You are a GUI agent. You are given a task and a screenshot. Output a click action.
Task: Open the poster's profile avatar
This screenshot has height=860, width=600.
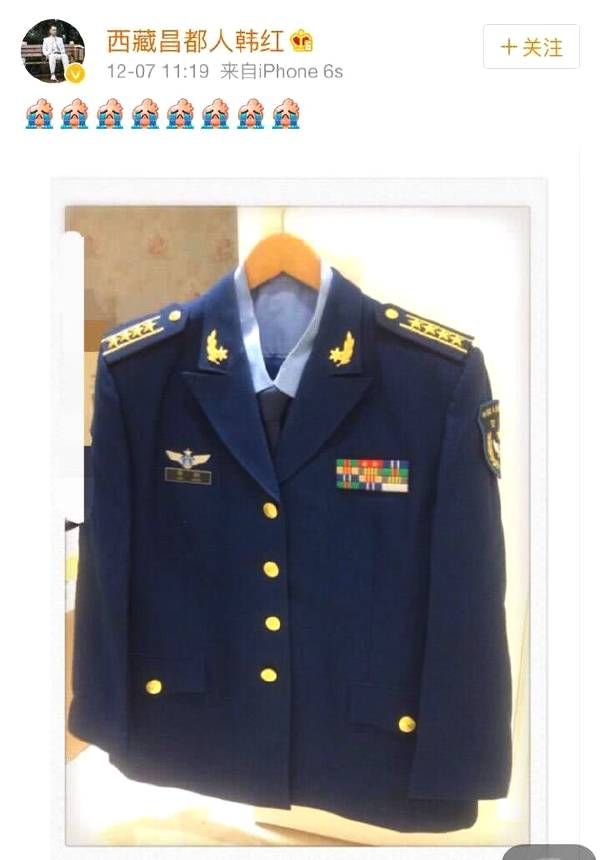(x=53, y=50)
